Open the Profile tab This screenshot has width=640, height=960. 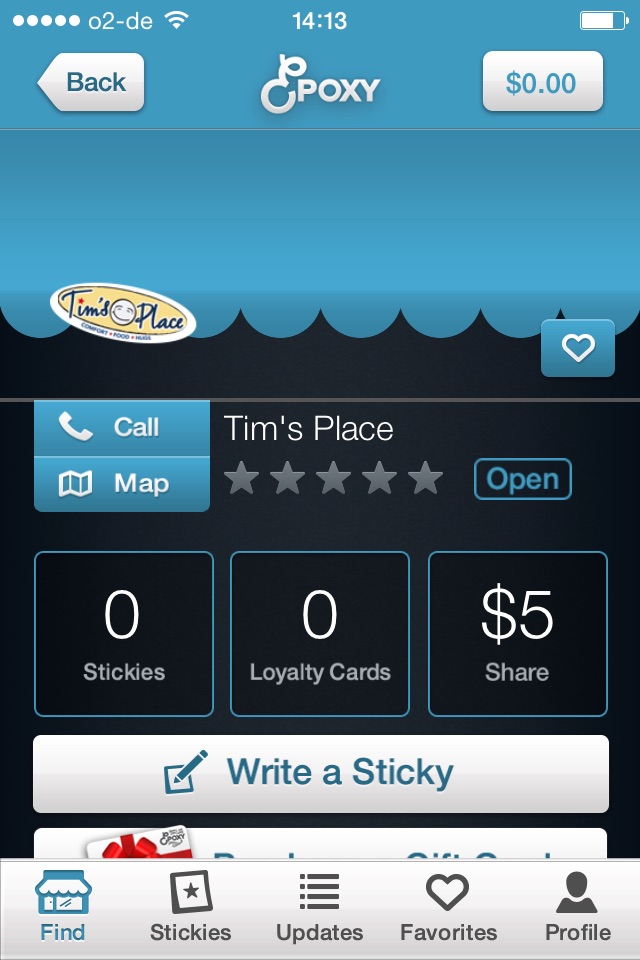tap(577, 908)
